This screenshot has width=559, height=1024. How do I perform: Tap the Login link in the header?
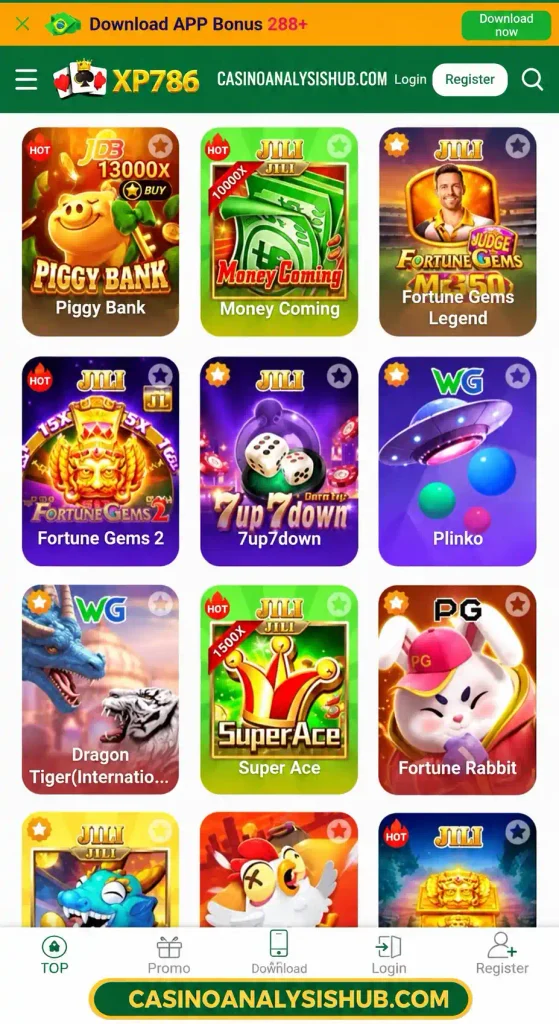tap(410, 80)
